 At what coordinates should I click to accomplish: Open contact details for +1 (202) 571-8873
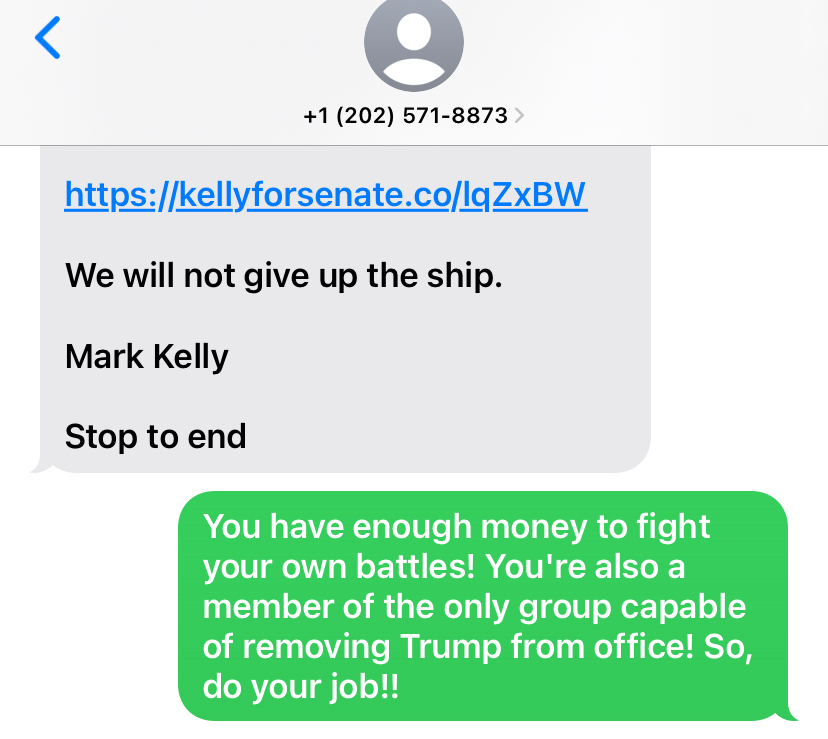coord(413,116)
